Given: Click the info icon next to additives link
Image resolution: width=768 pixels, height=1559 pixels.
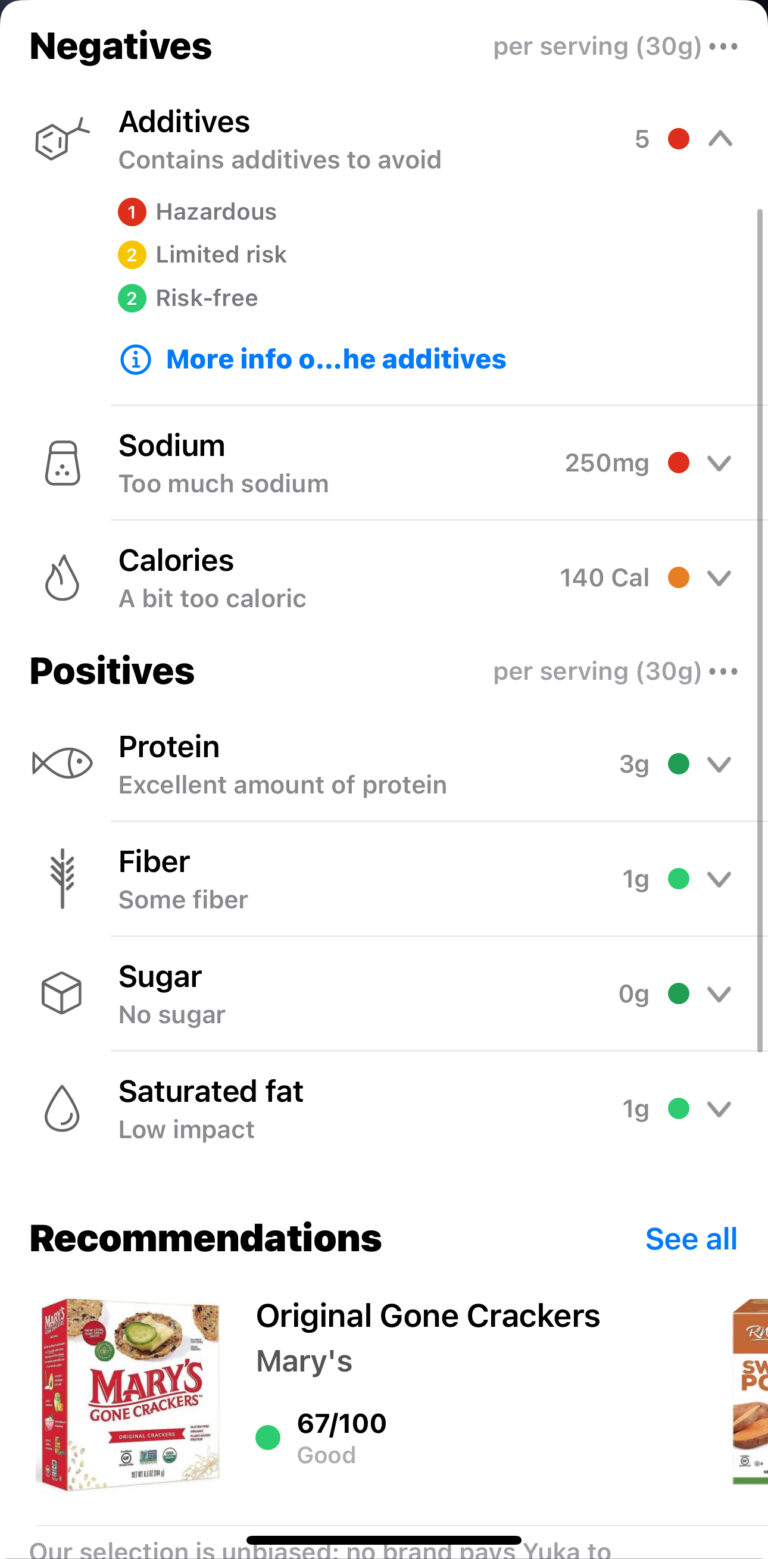Looking at the screenshot, I should point(135,359).
